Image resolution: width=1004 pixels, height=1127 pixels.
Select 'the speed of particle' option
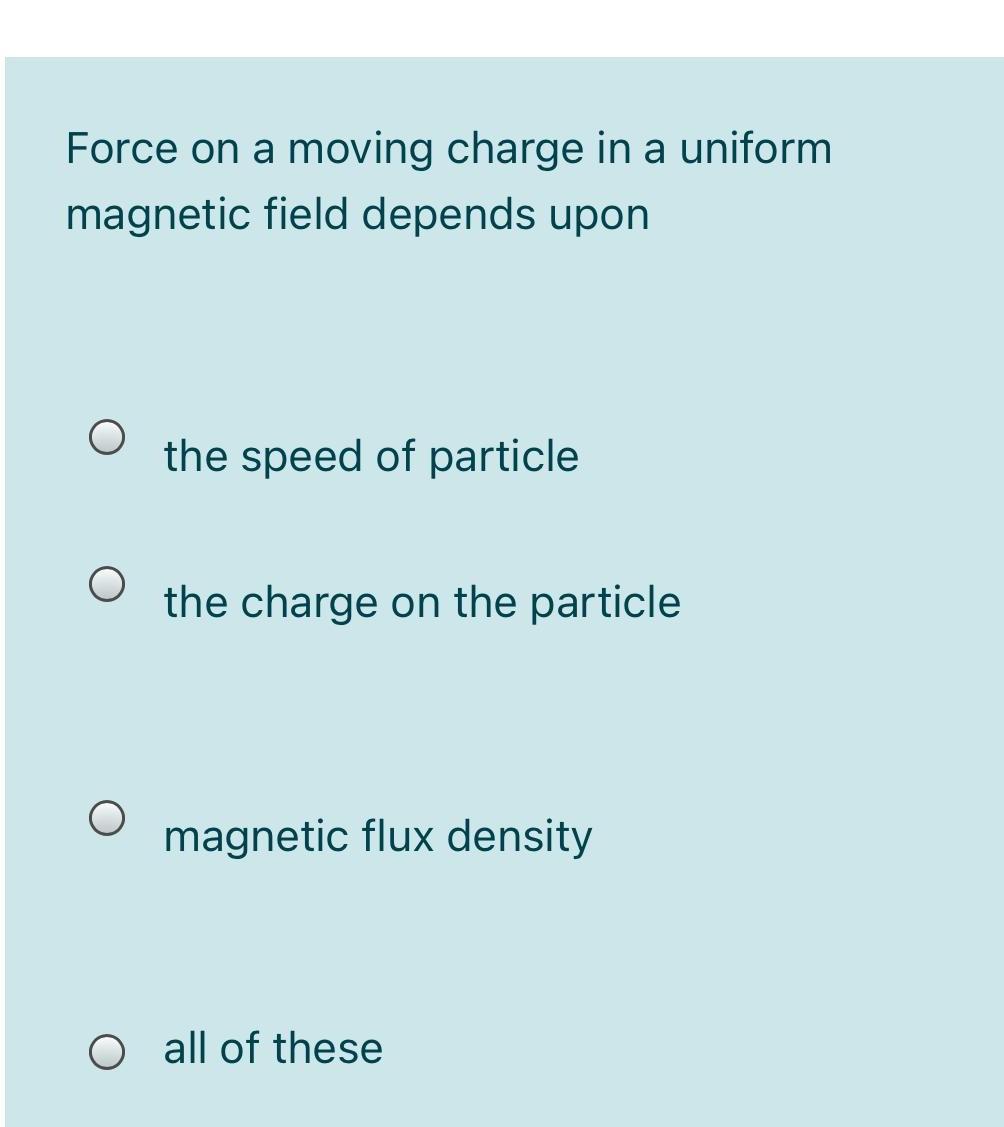pos(106,438)
